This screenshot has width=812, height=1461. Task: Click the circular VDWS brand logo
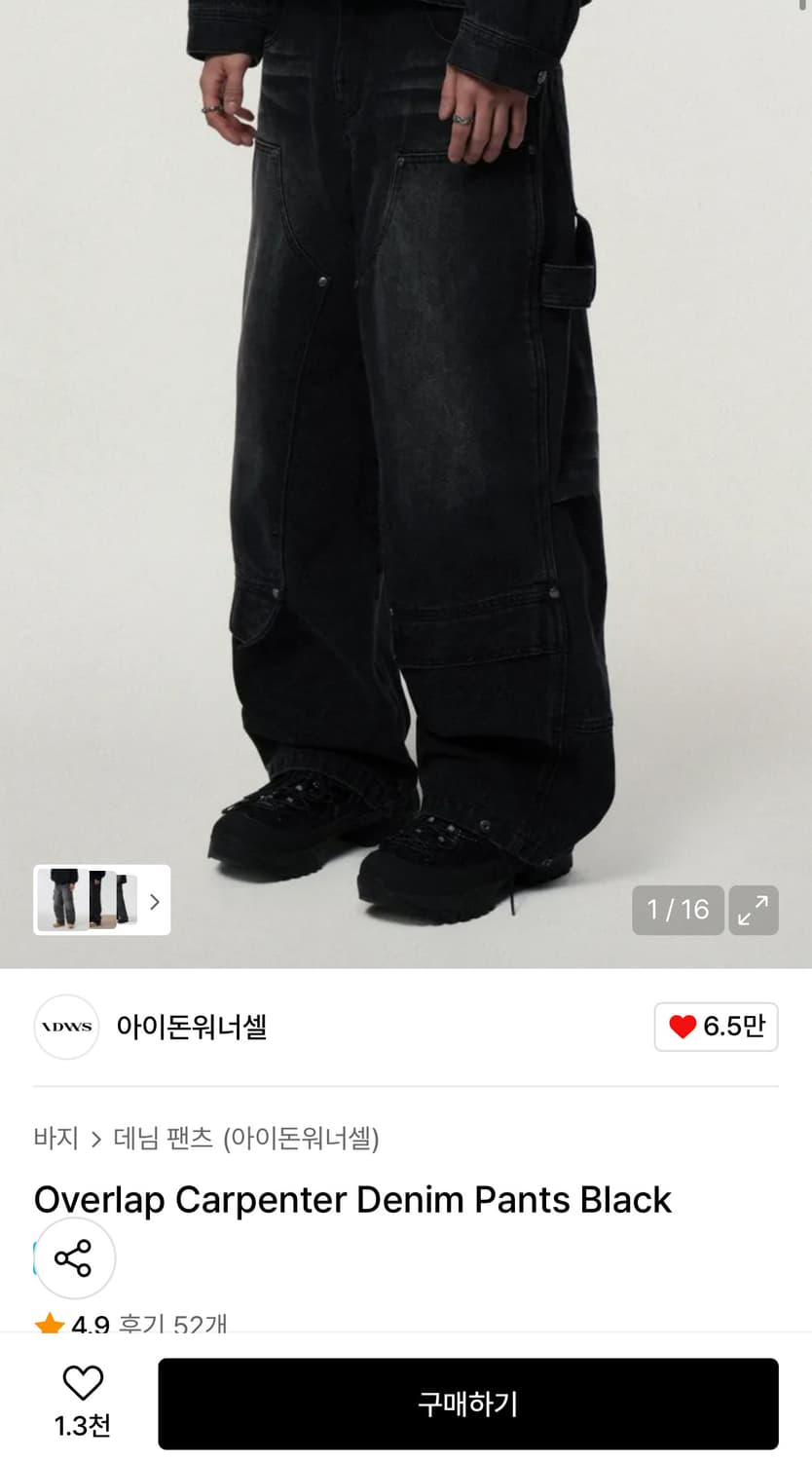tap(66, 1027)
